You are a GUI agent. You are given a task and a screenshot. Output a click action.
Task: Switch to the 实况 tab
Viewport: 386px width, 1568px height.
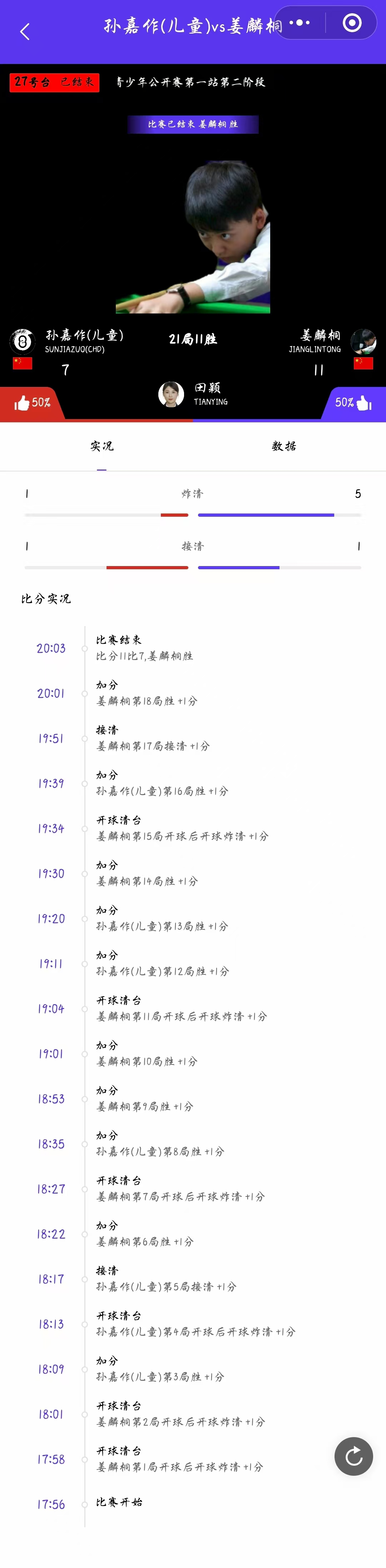[102, 446]
